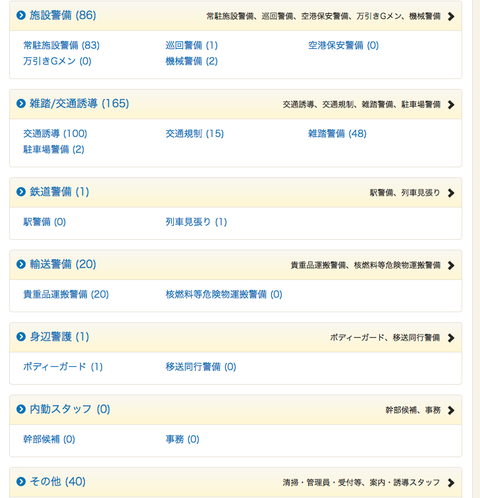The image size is (480, 498).
Task: Select the 巡回警備 (1) link
Action: click(x=192, y=45)
